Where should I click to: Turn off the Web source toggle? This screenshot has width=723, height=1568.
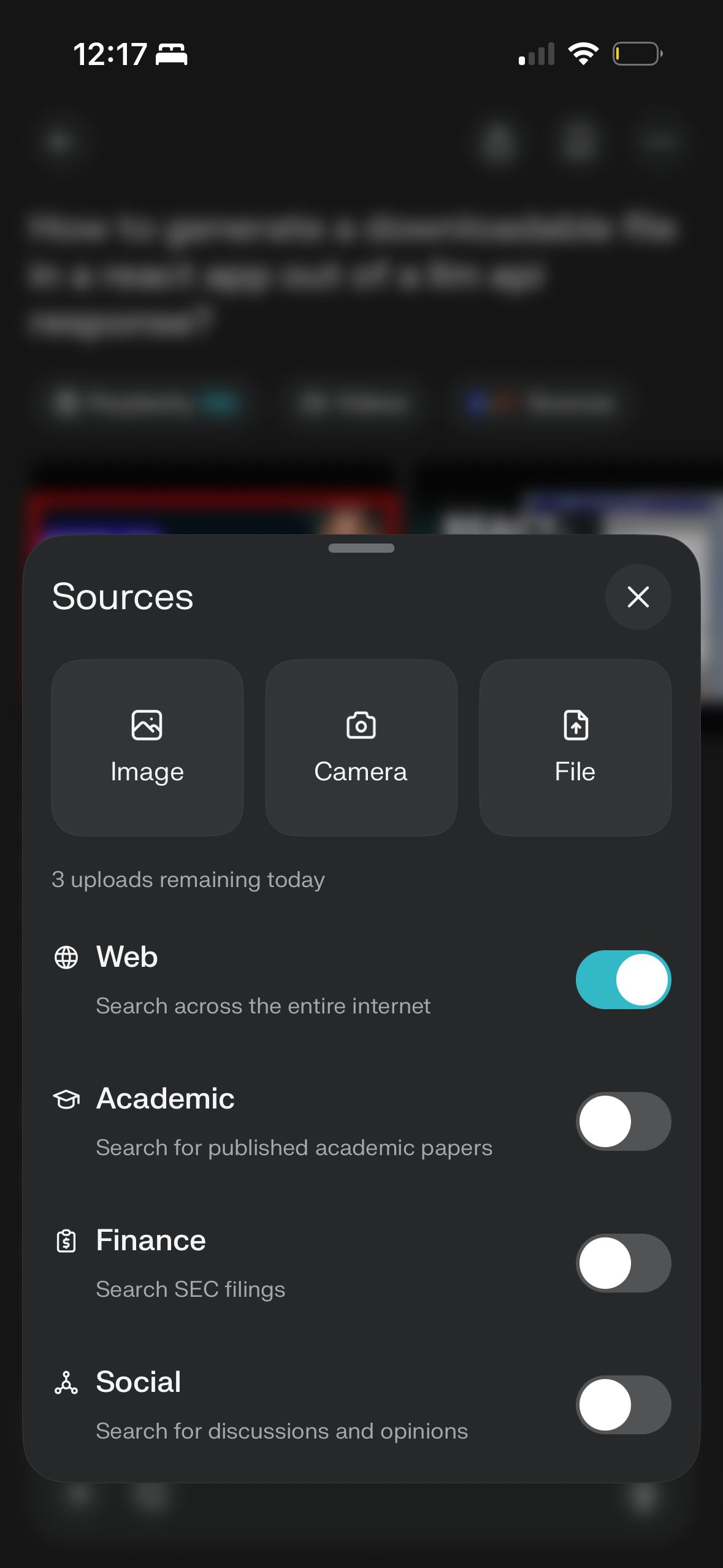[622, 980]
